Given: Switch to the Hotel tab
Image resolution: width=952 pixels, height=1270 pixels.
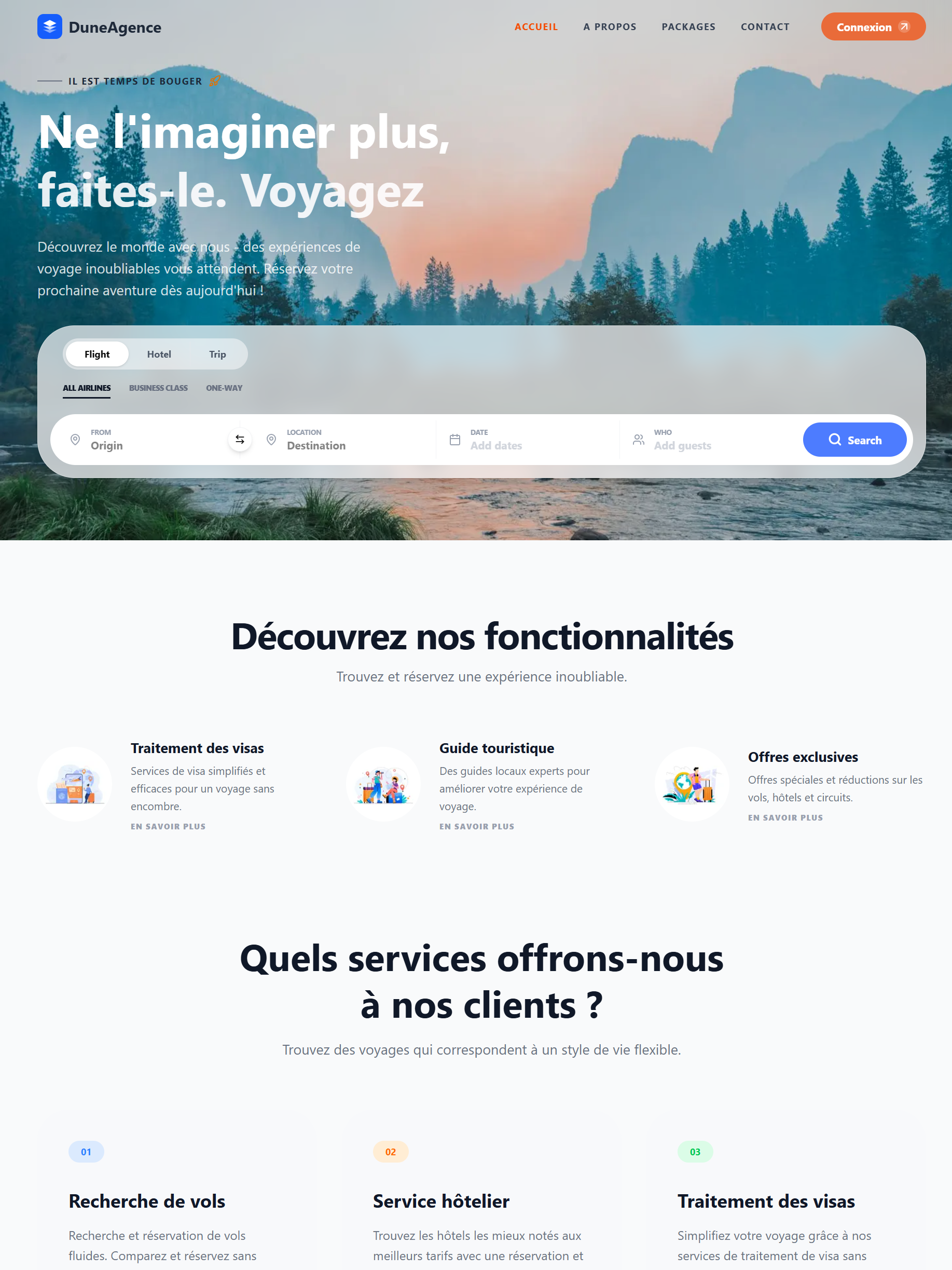Looking at the screenshot, I should point(159,354).
